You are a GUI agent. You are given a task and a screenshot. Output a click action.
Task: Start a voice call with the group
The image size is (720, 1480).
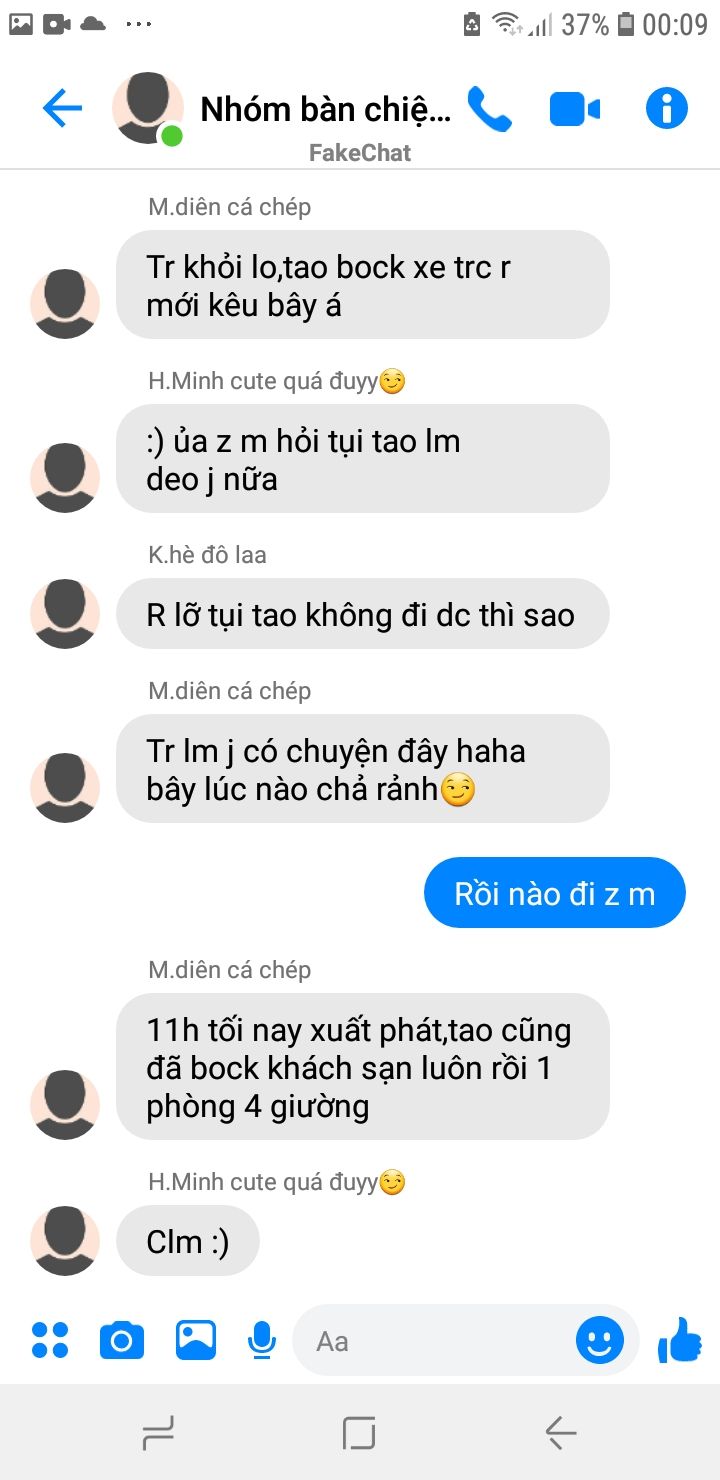[x=489, y=108]
